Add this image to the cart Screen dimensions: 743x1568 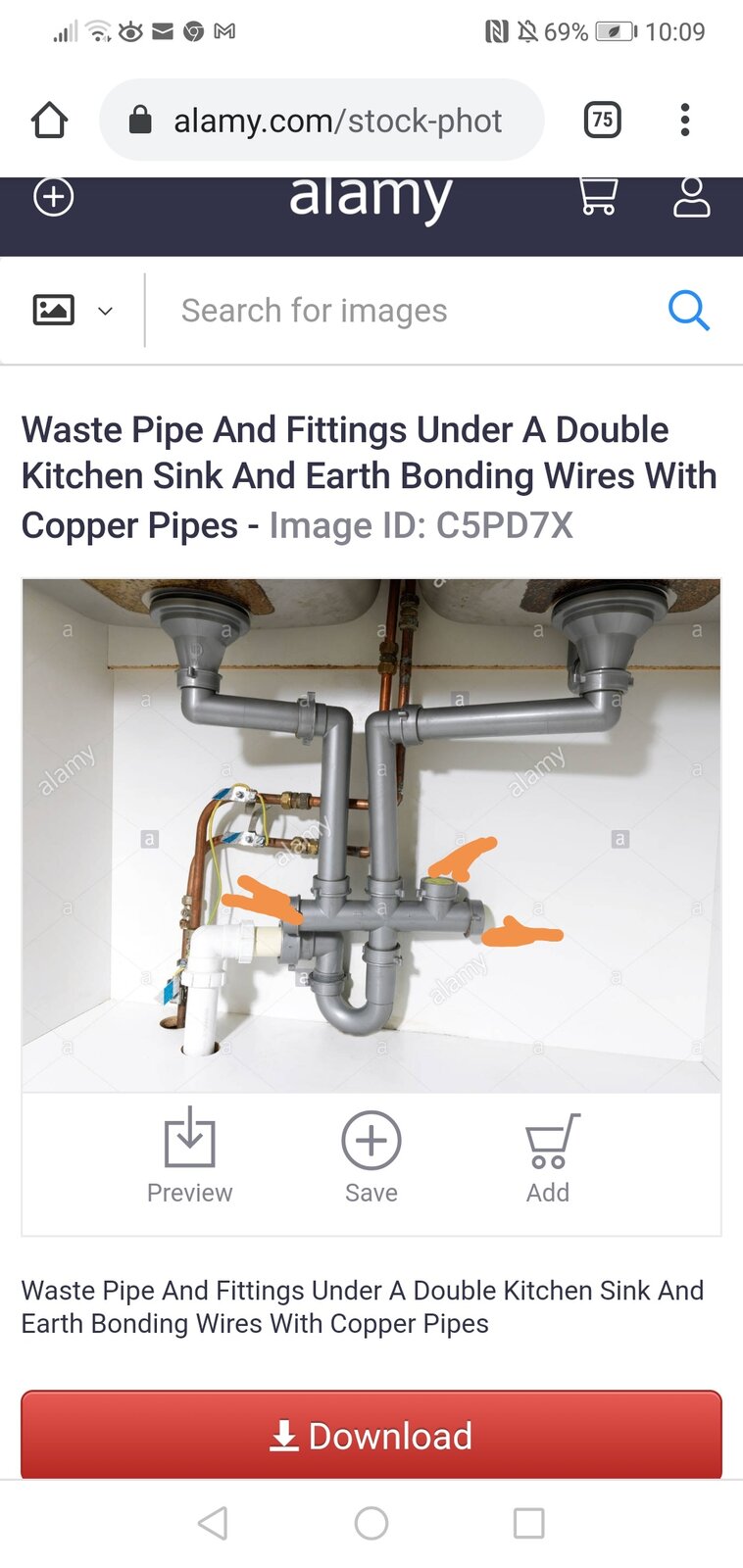click(x=549, y=1156)
